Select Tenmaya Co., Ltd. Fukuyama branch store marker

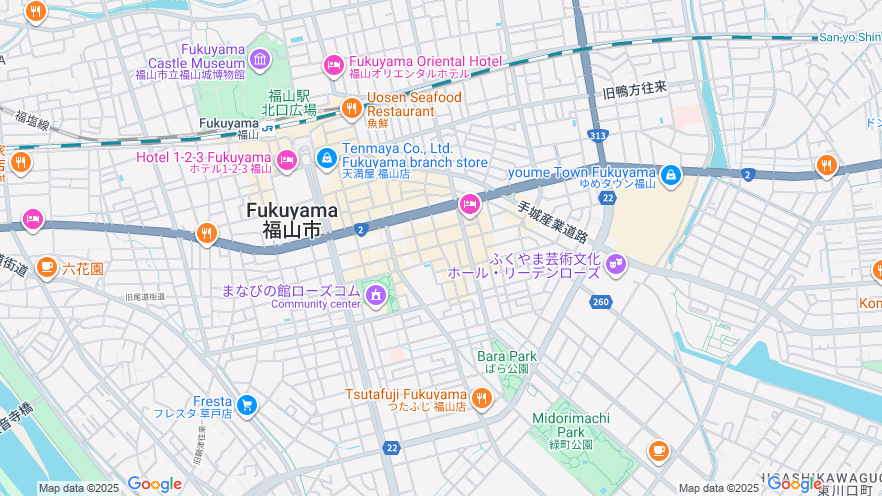(327, 158)
